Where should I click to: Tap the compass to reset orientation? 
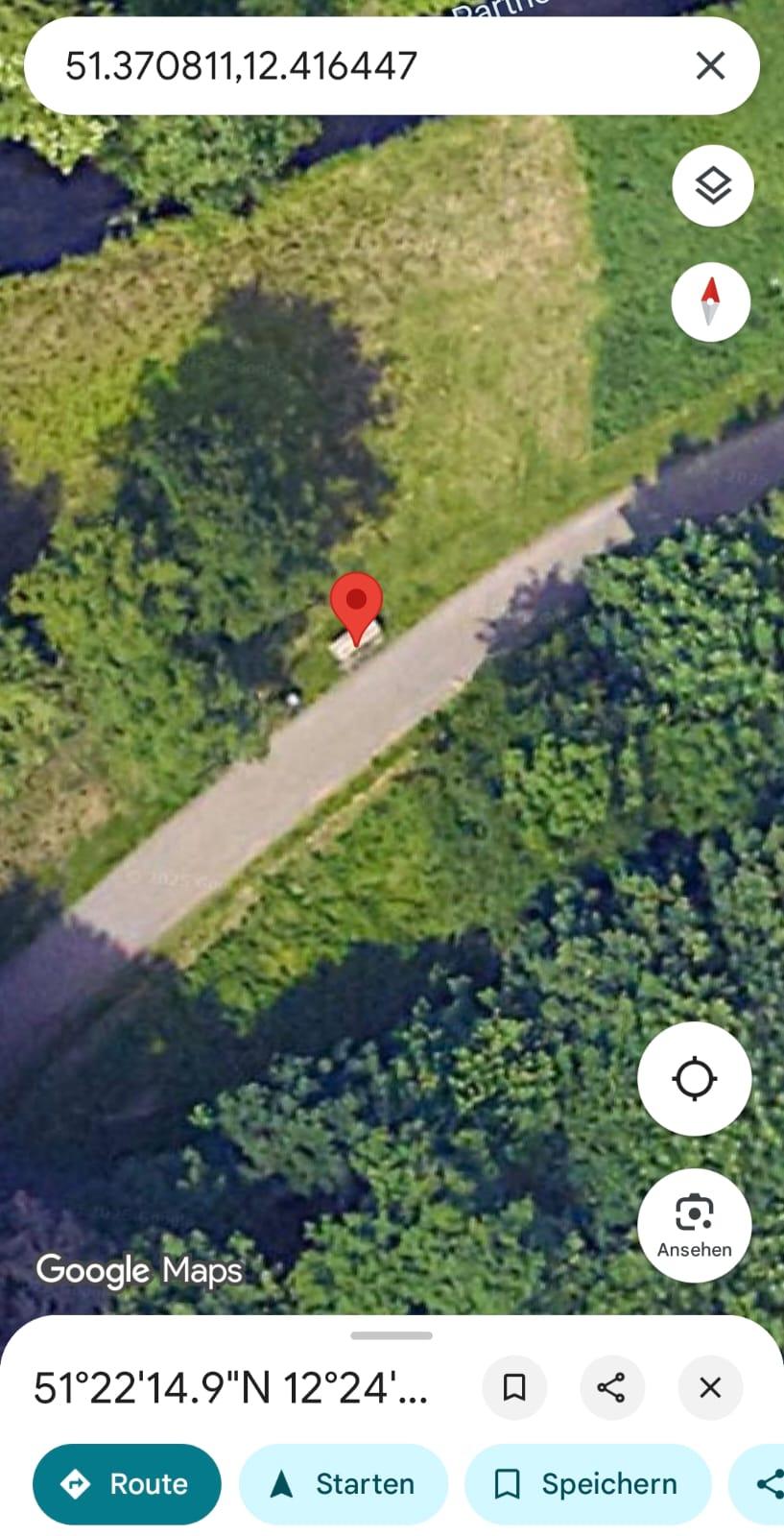(710, 301)
